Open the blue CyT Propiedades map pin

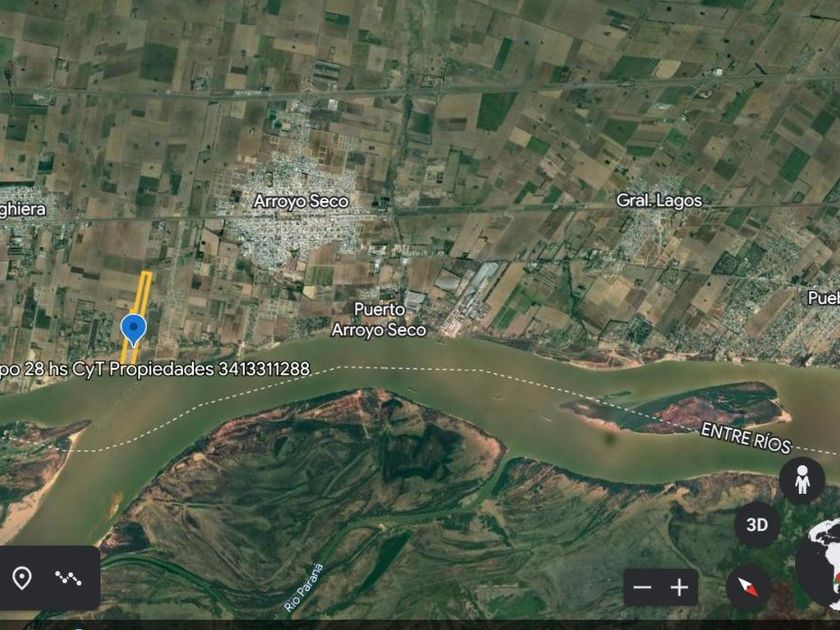[x=134, y=328]
